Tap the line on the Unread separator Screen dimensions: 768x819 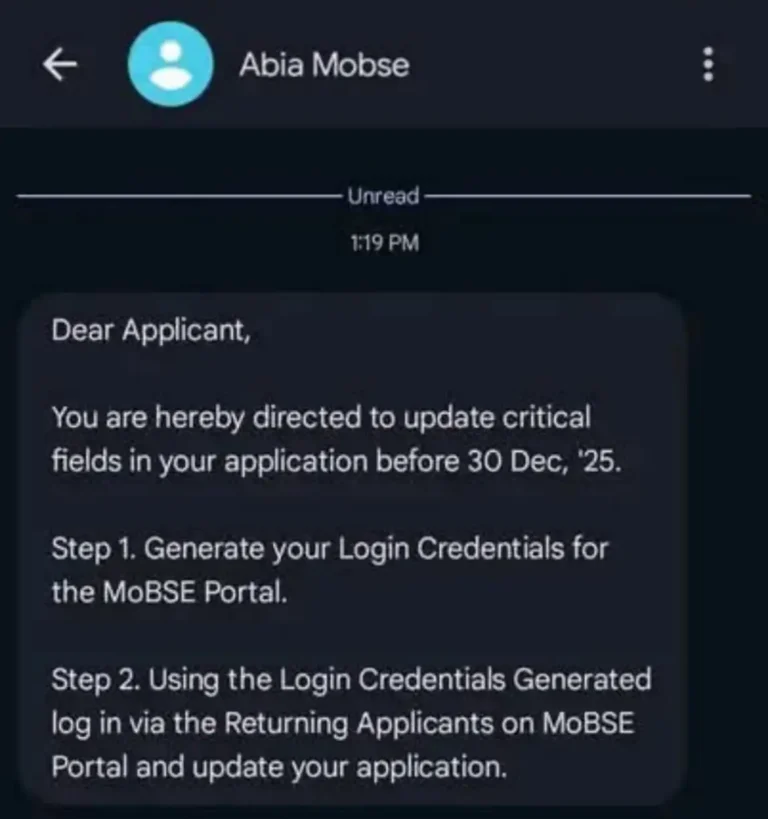point(170,197)
